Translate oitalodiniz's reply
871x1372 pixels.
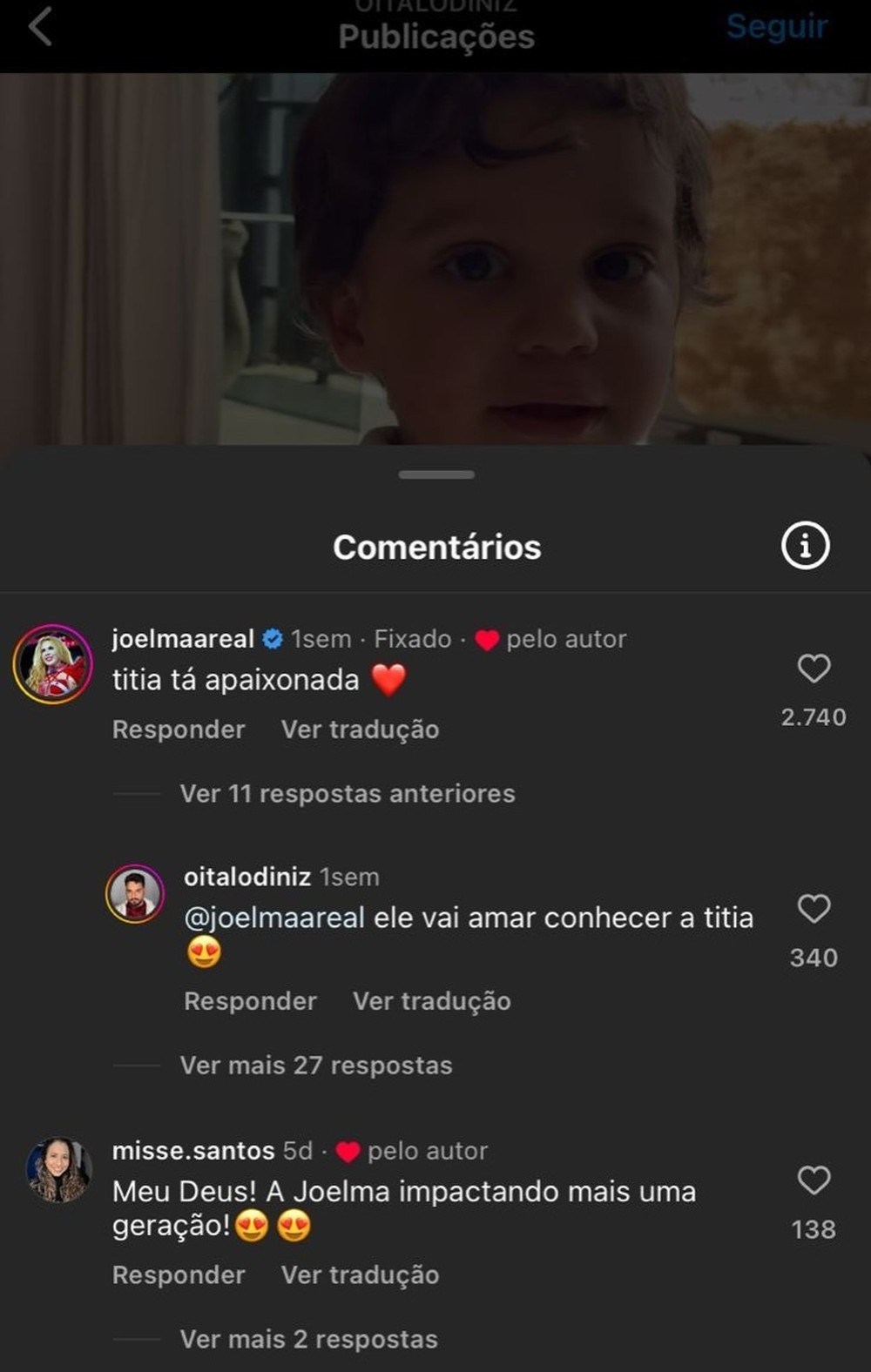click(x=431, y=1001)
